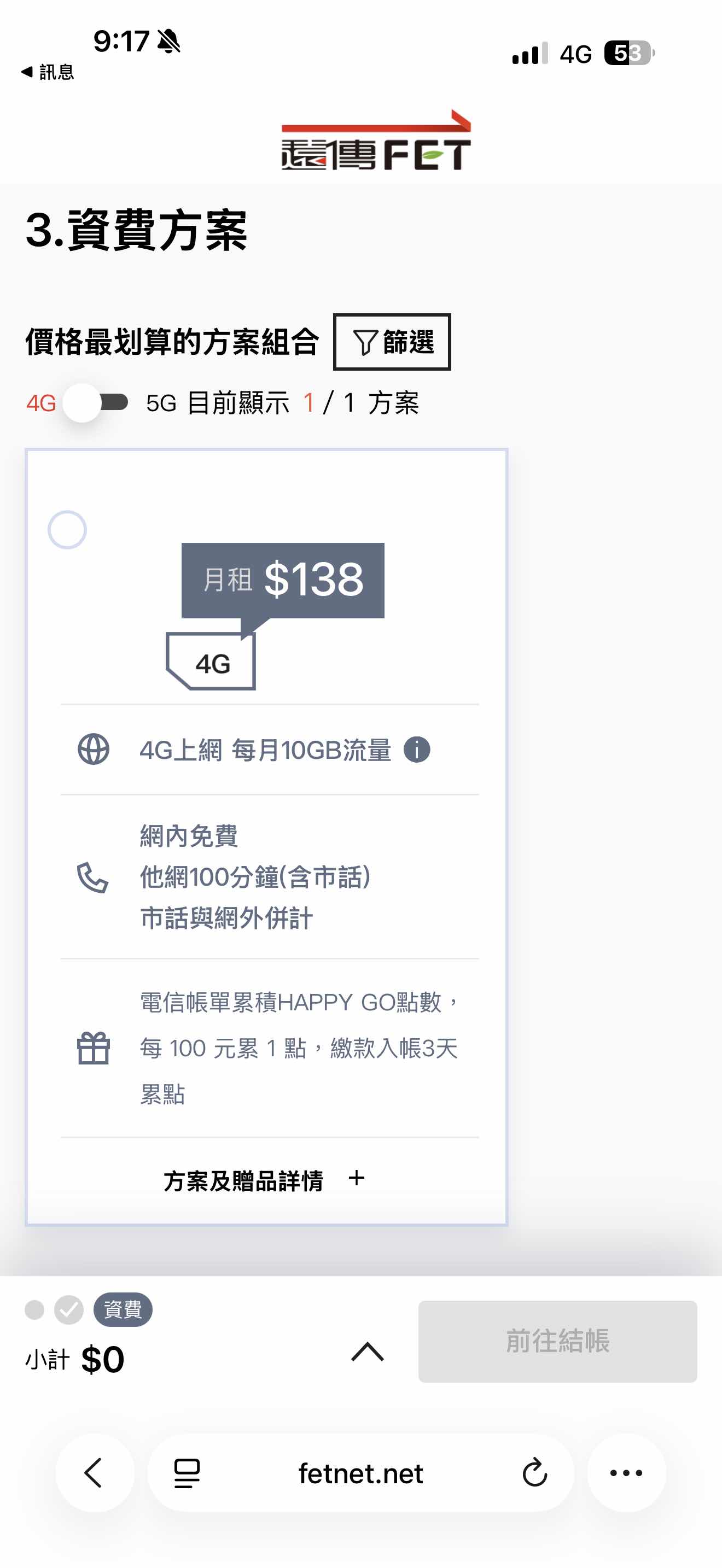Reload the fetnet.net page
The height and width of the screenshot is (1568, 722).
pos(534,1472)
